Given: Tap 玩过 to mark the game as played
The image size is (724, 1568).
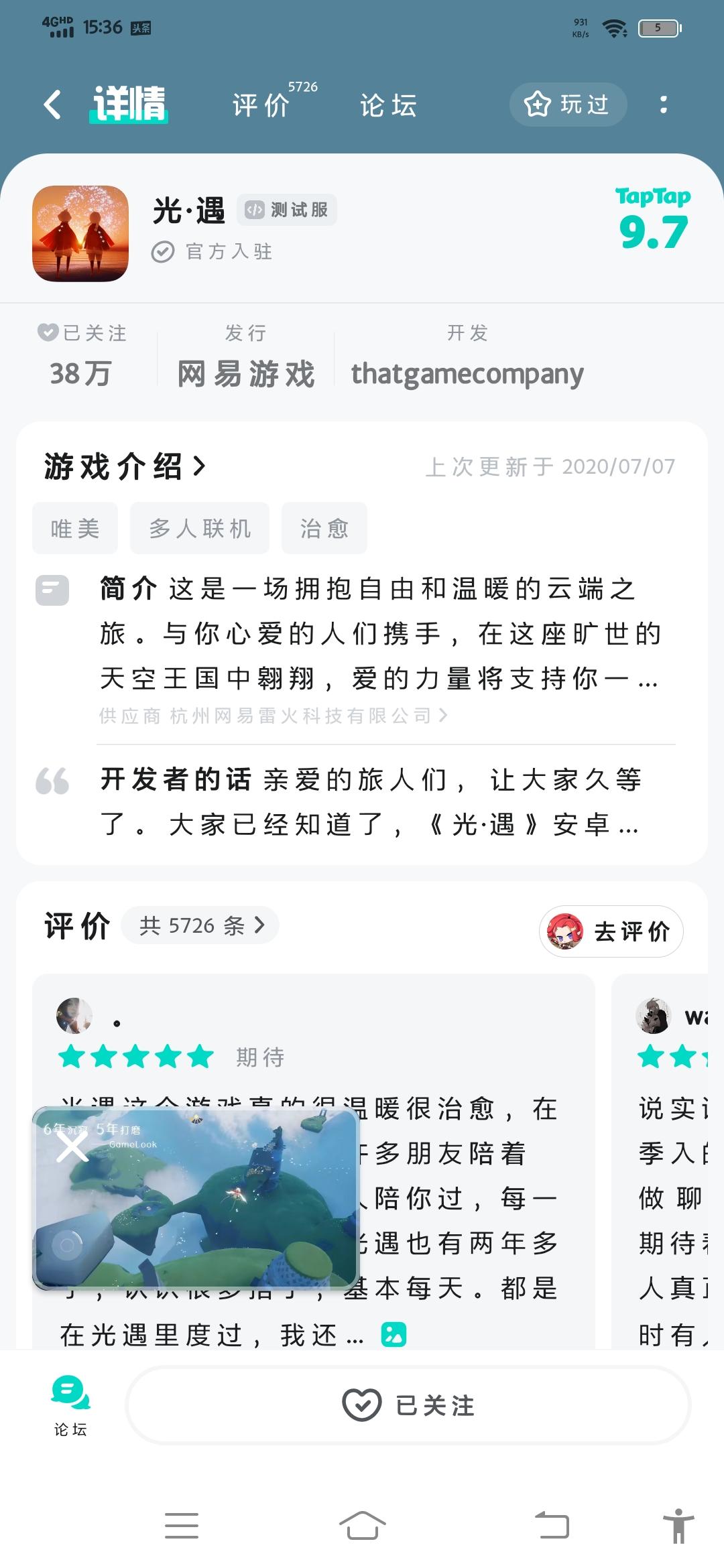Looking at the screenshot, I should [x=568, y=105].
